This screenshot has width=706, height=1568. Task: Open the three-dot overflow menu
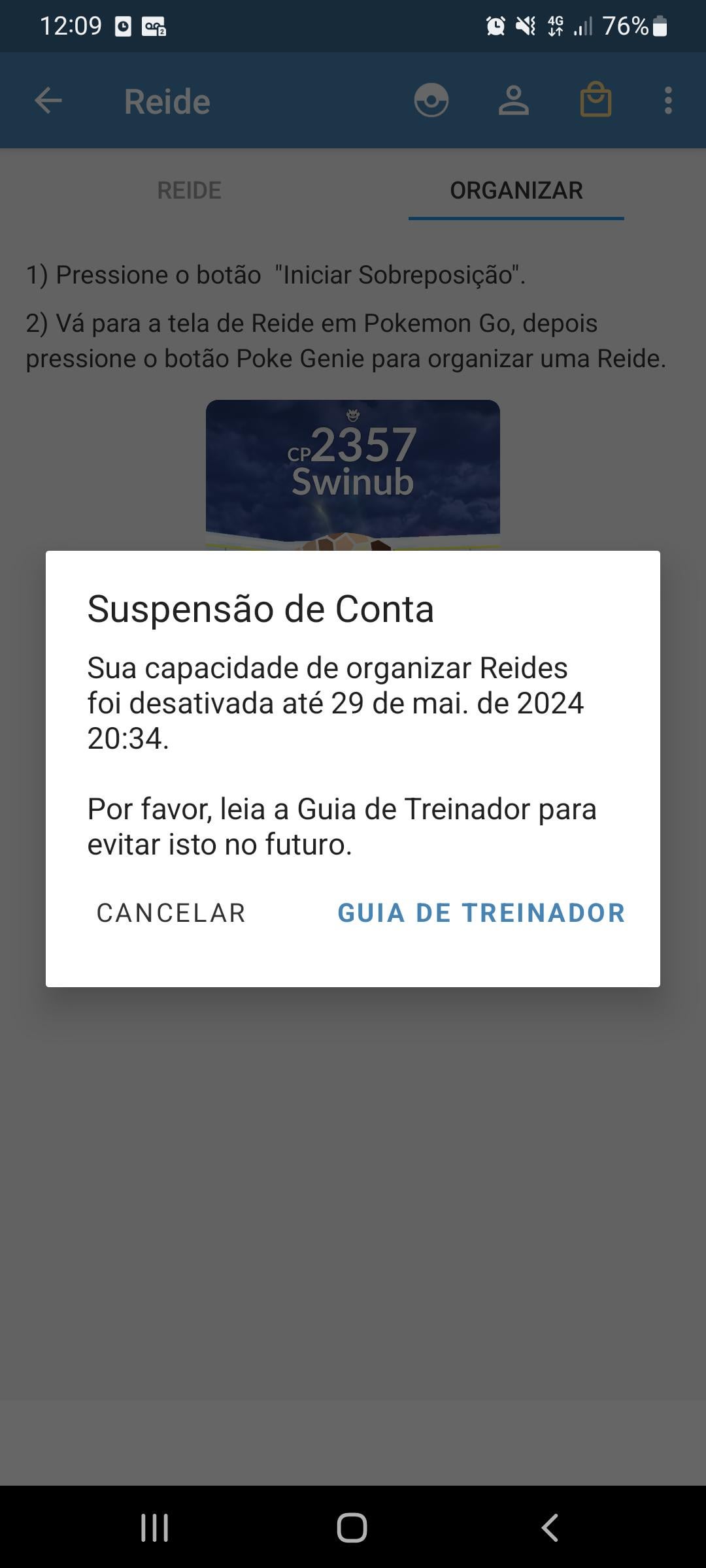click(667, 101)
